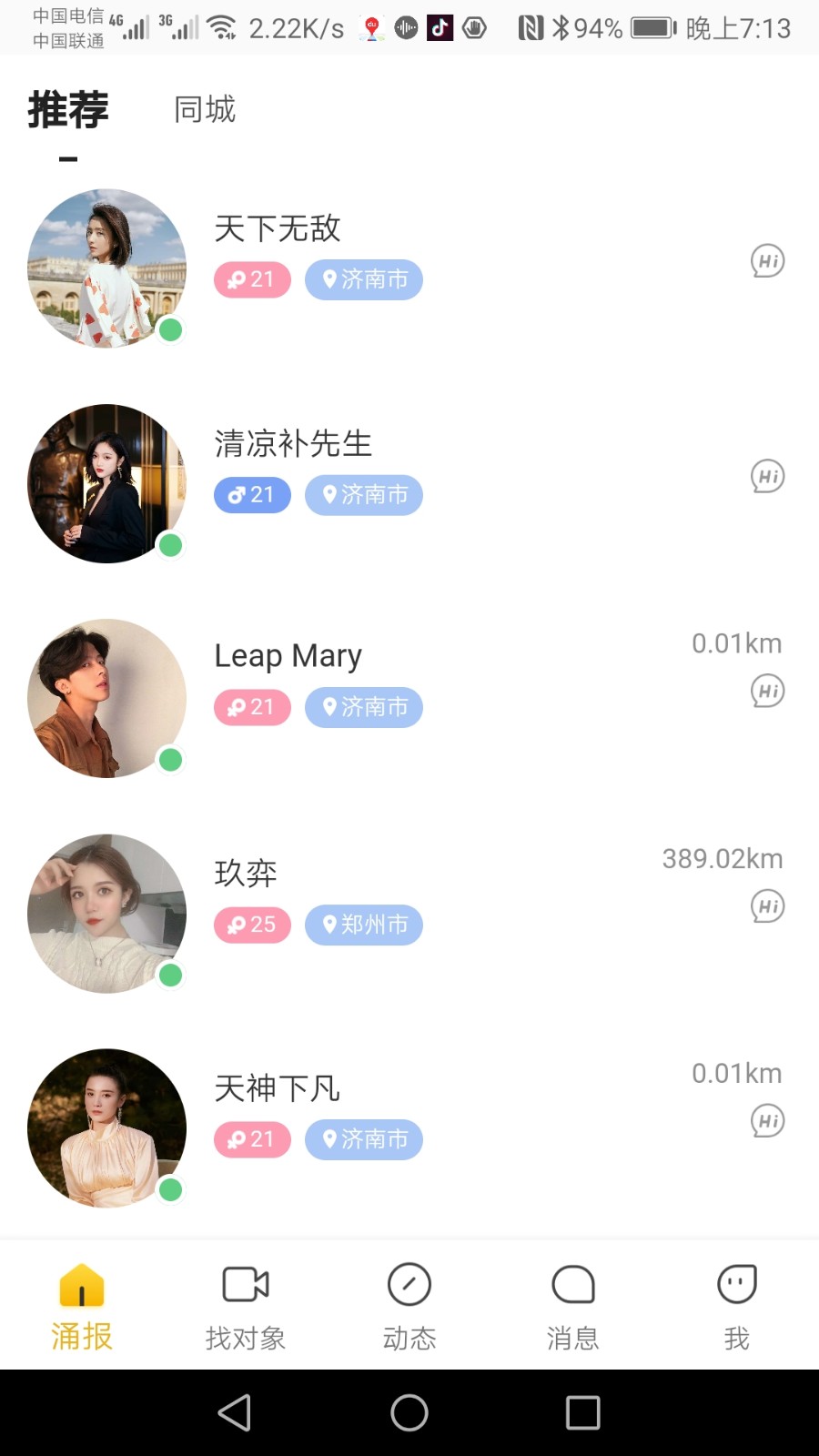This screenshot has height=1456, width=819.
Task: Greet 玖弈 with the Hi icon
Action: point(767,905)
